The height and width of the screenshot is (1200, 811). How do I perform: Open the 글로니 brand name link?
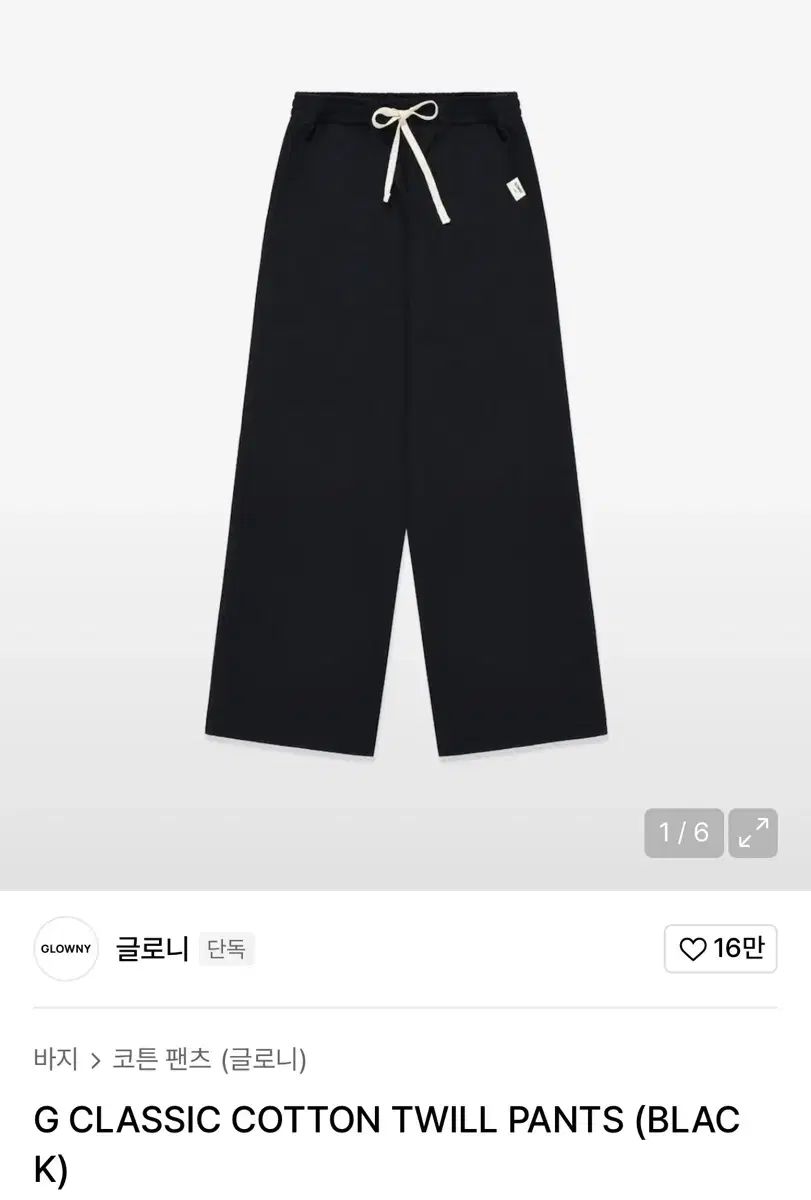pos(150,948)
